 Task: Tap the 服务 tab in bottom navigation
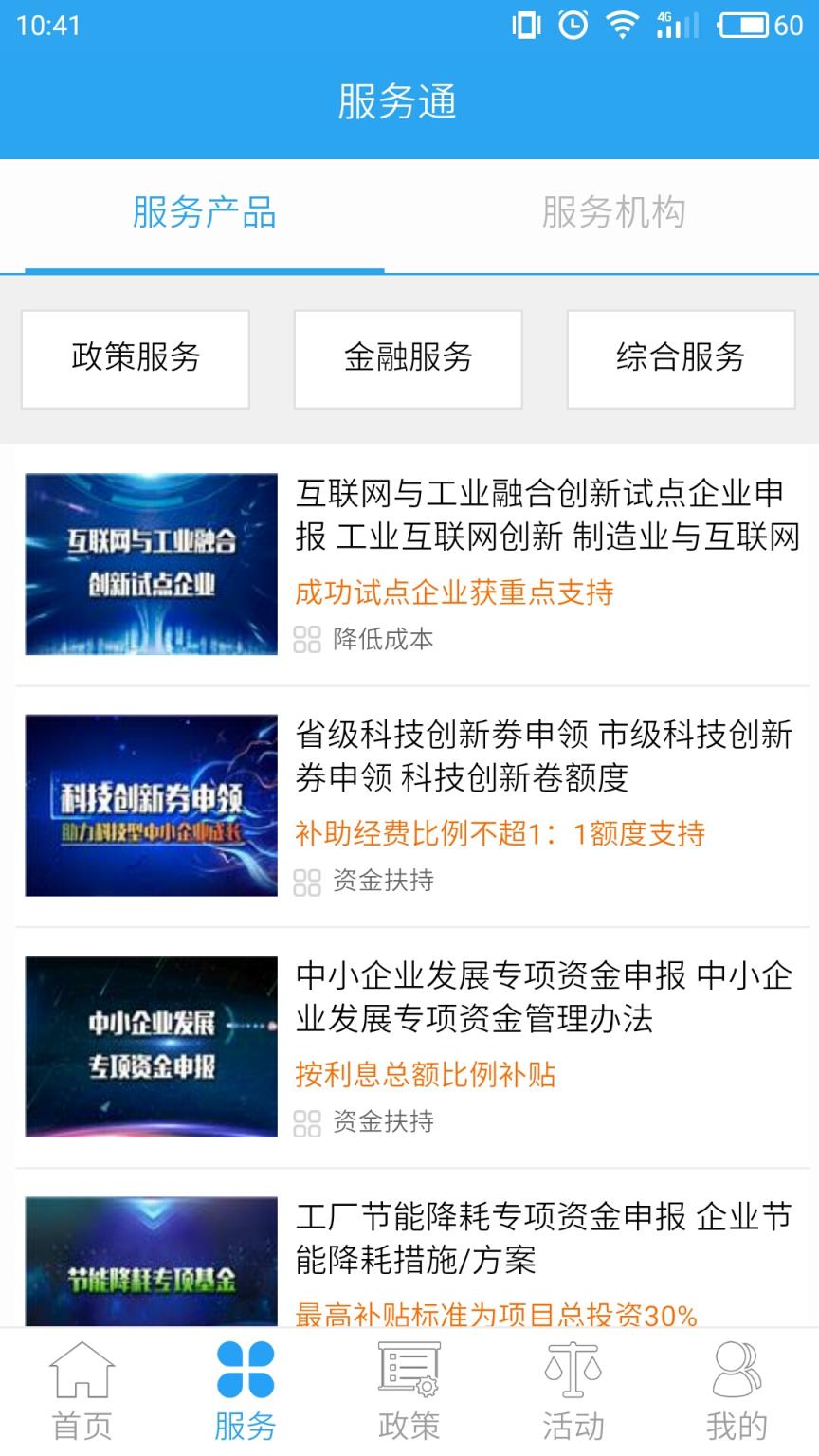pyautogui.click(x=245, y=1392)
